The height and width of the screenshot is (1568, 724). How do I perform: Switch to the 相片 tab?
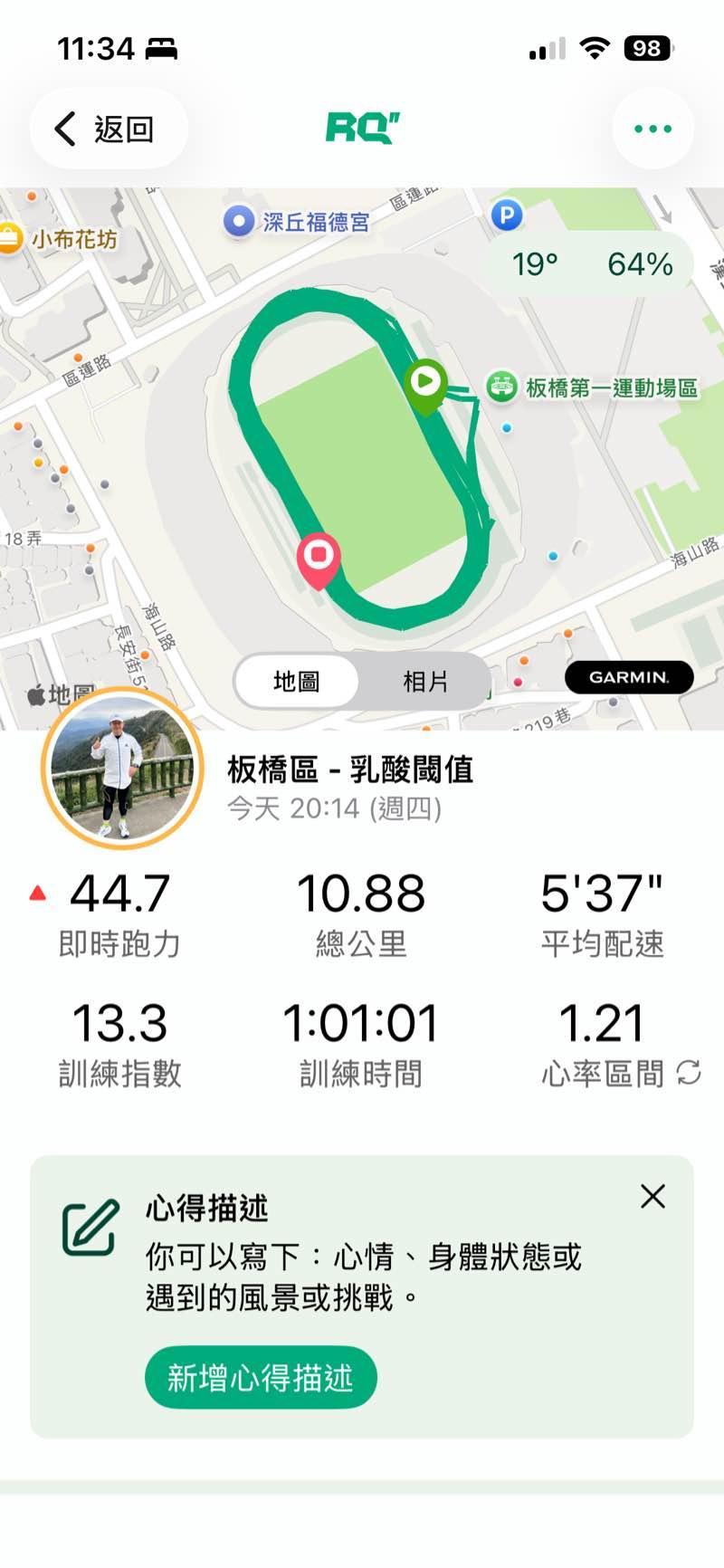coord(425,682)
